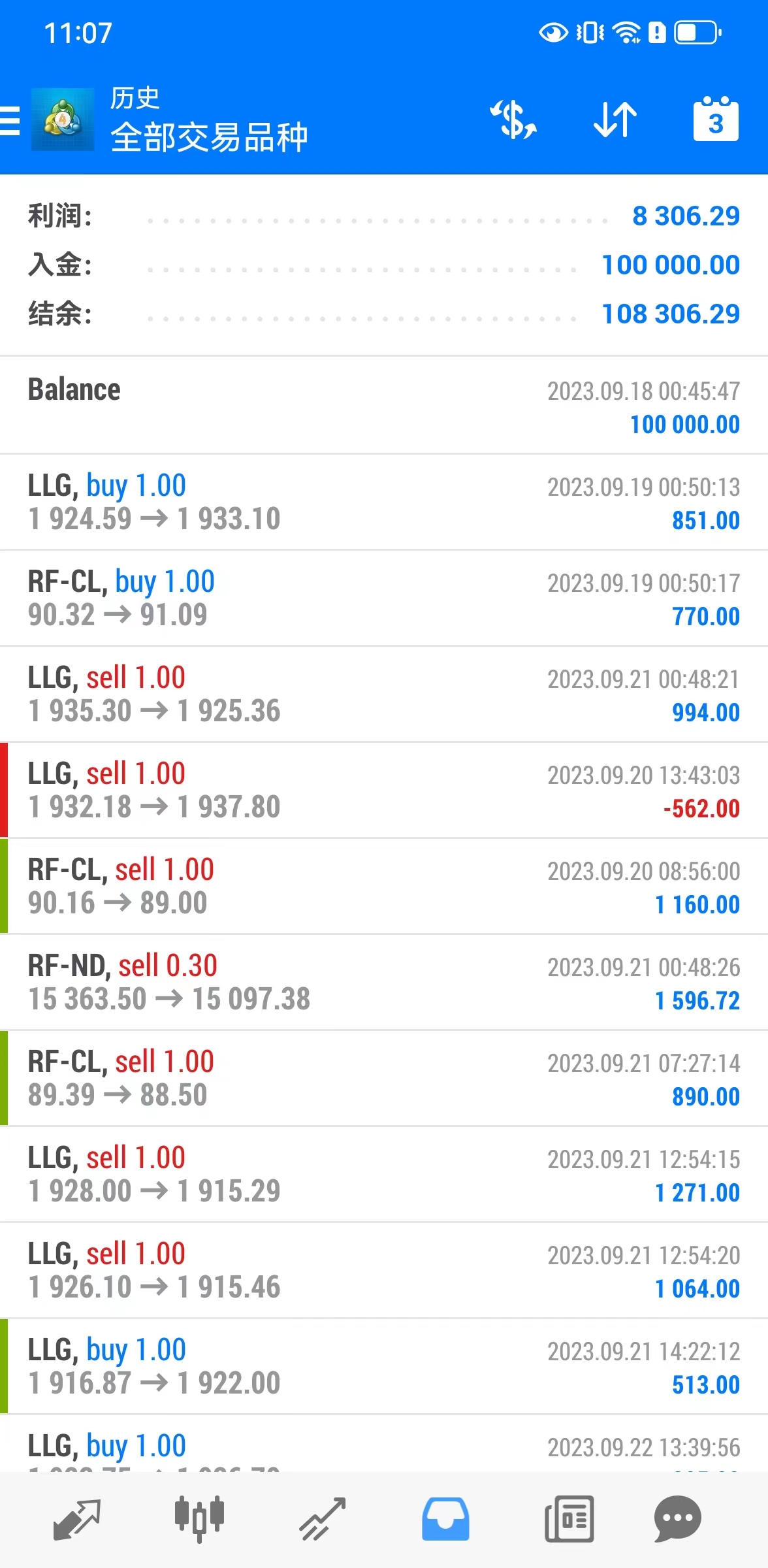Select the LLG sell trade with 1 271.00 profit
This screenshot has height=1568, width=768.
[384, 1174]
